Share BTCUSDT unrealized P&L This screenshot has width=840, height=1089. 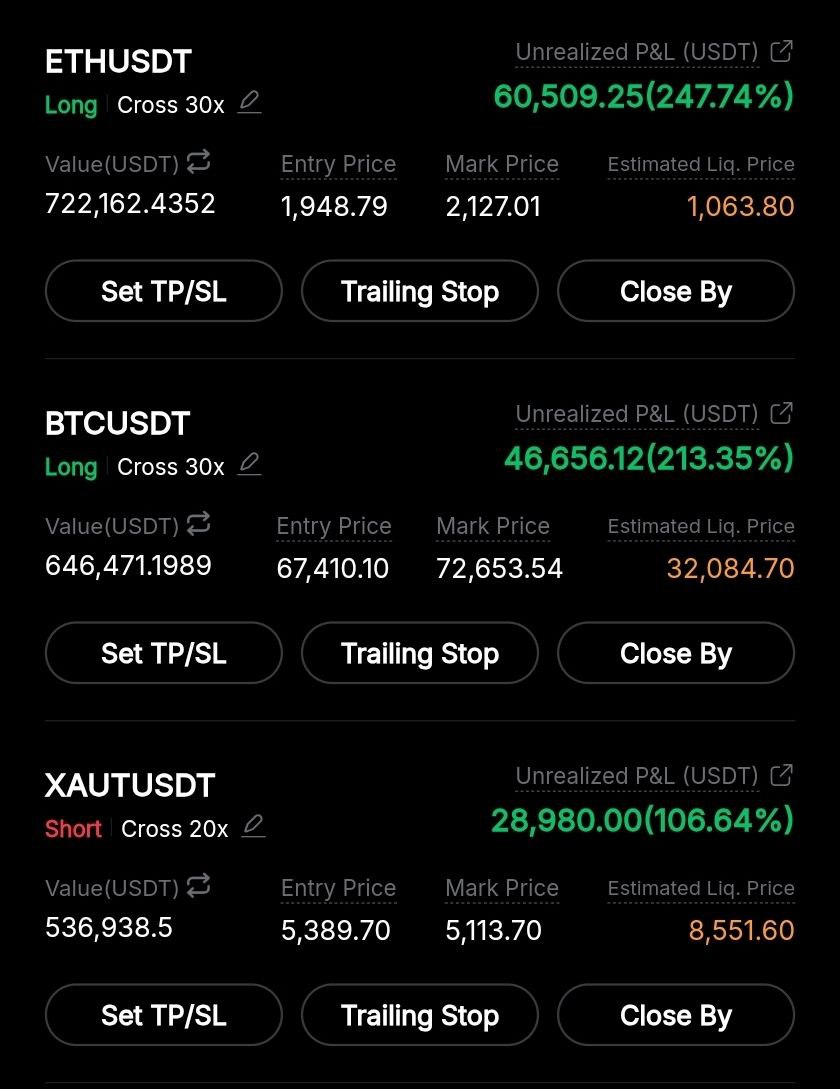tap(782, 413)
